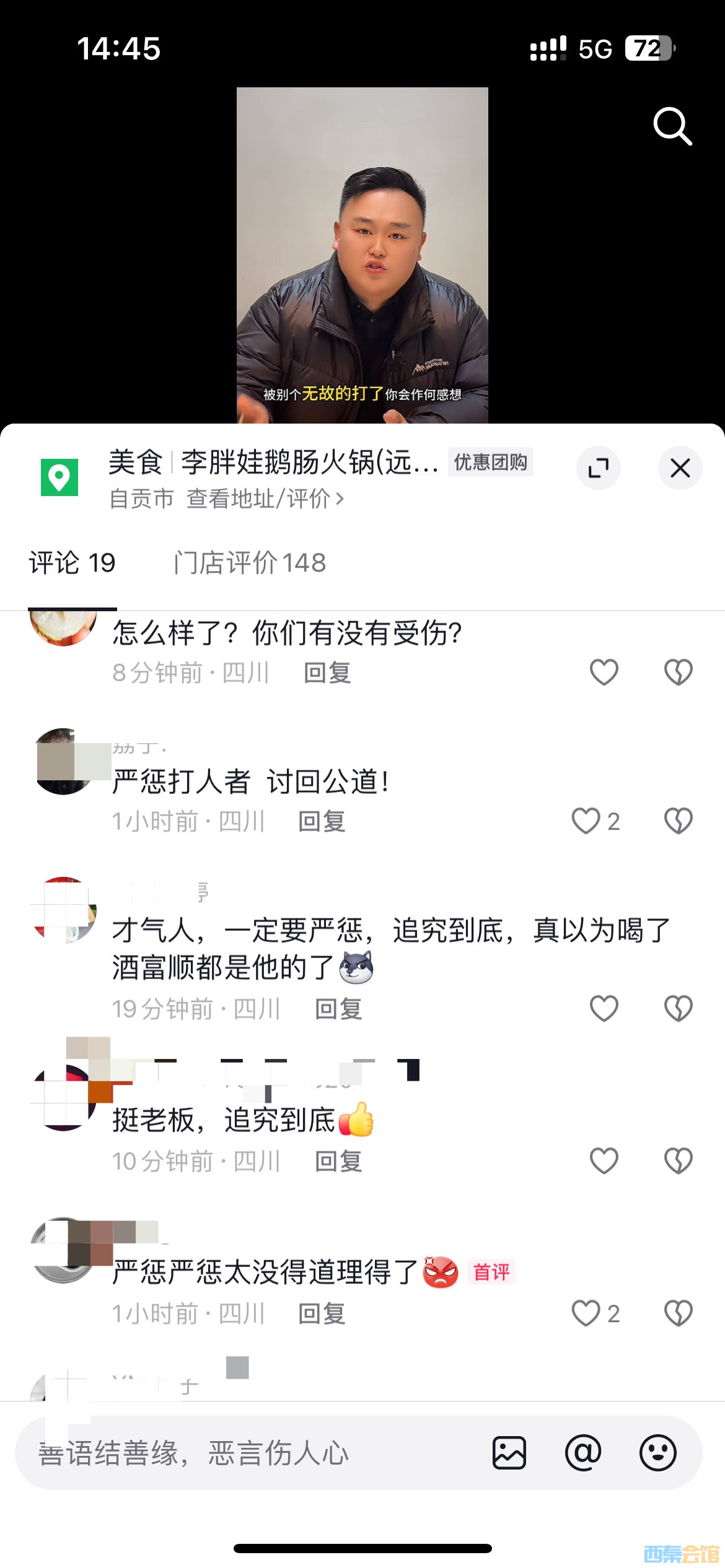Image resolution: width=725 pixels, height=1568 pixels.
Task: Attach an image to the comment
Action: (509, 1453)
